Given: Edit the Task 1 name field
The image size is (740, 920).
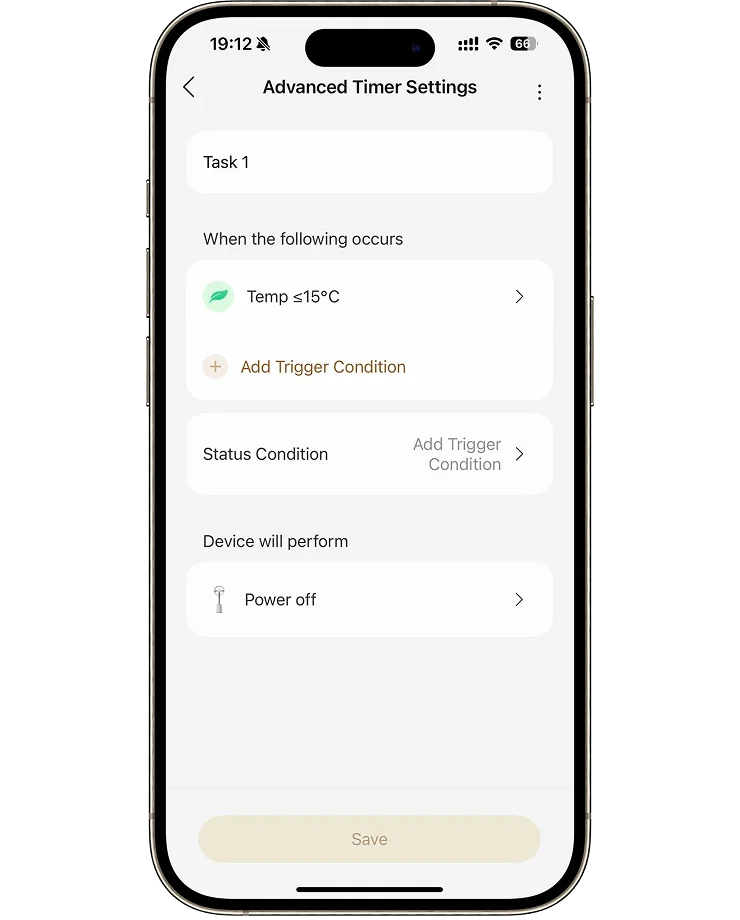Looking at the screenshot, I should click(x=369, y=162).
